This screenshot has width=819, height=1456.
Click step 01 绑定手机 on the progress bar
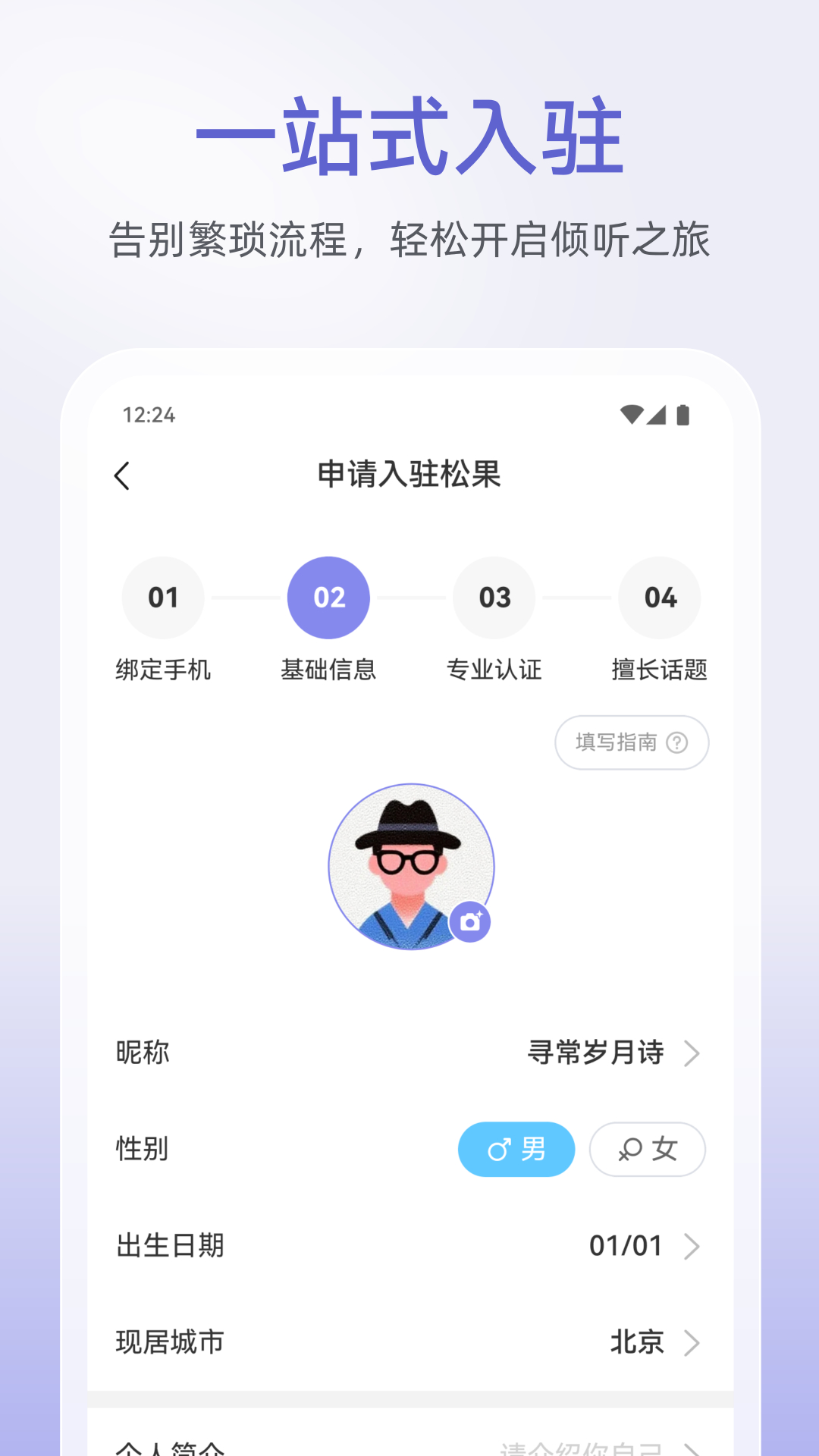pyautogui.click(x=163, y=598)
